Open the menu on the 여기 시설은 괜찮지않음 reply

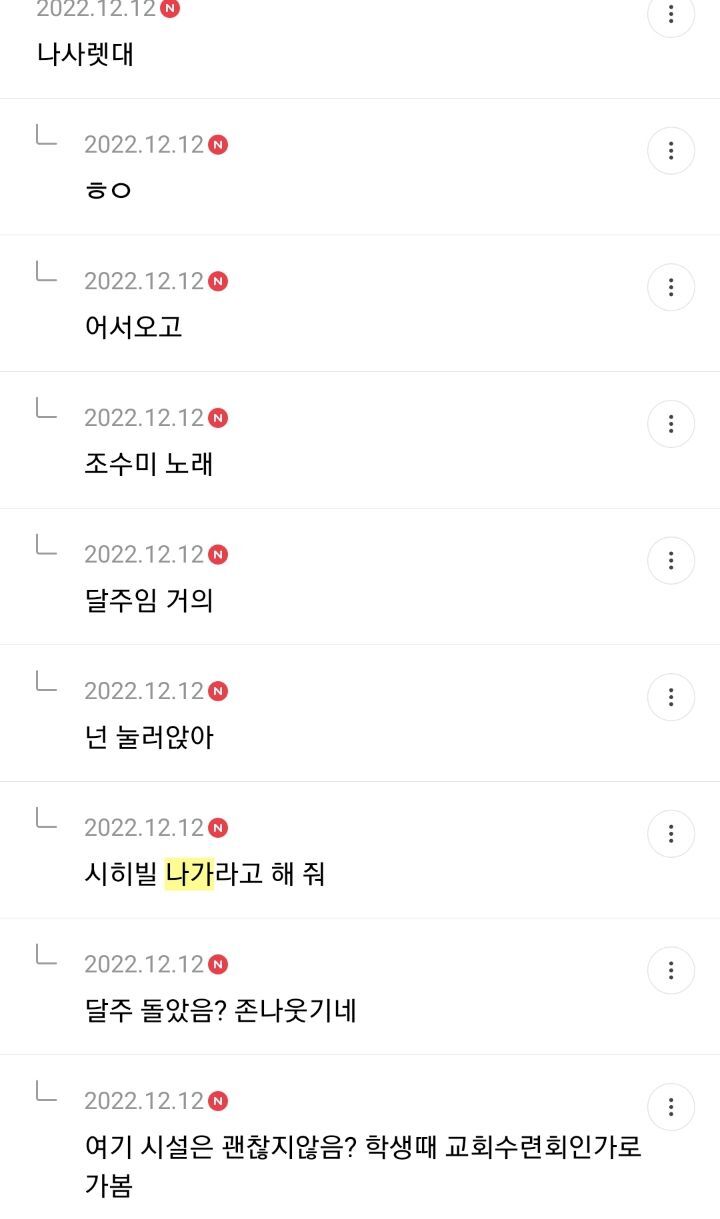click(x=671, y=1107)
